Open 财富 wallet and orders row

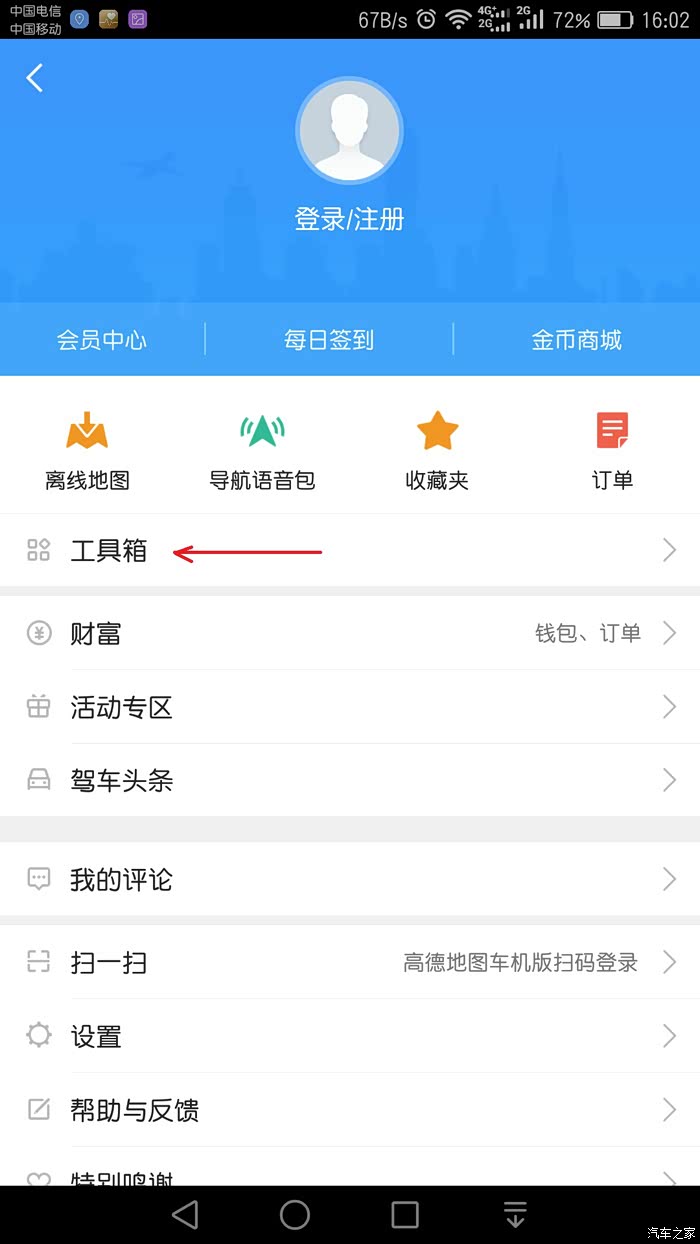click(350, 633)
